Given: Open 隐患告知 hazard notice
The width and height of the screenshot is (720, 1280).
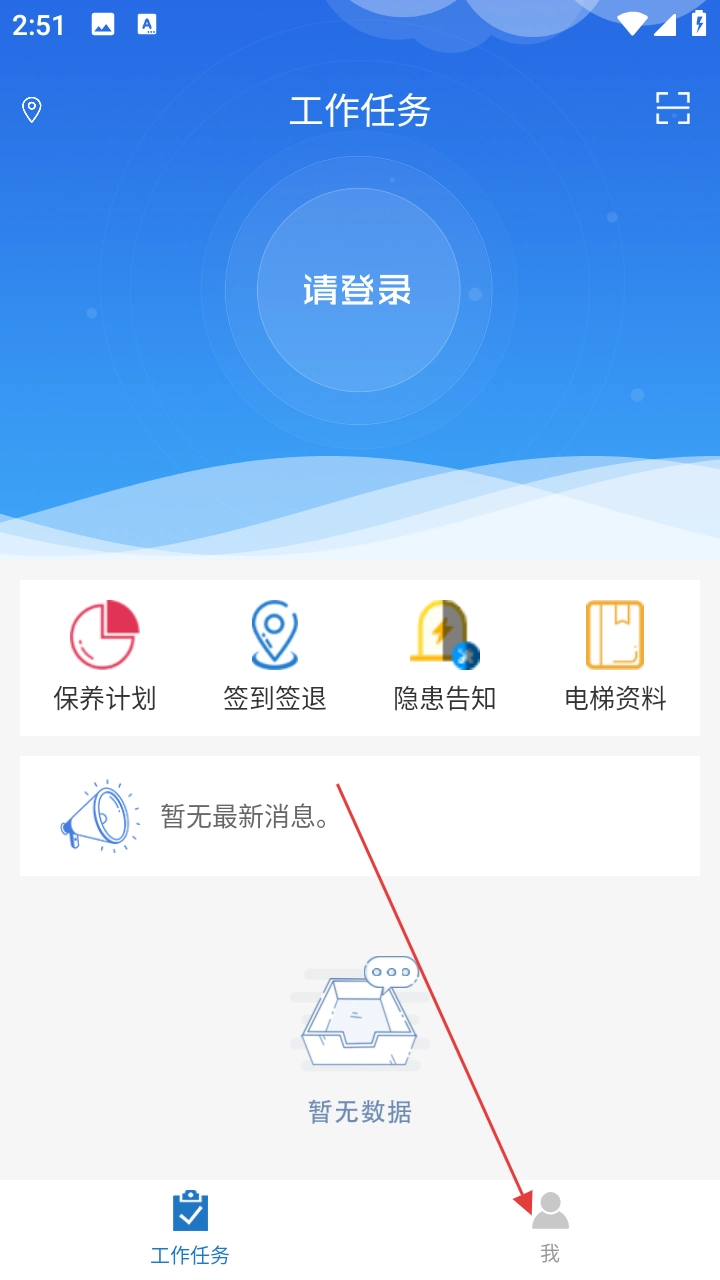Looking at the screenshot, I should click(x=445, y=656).
